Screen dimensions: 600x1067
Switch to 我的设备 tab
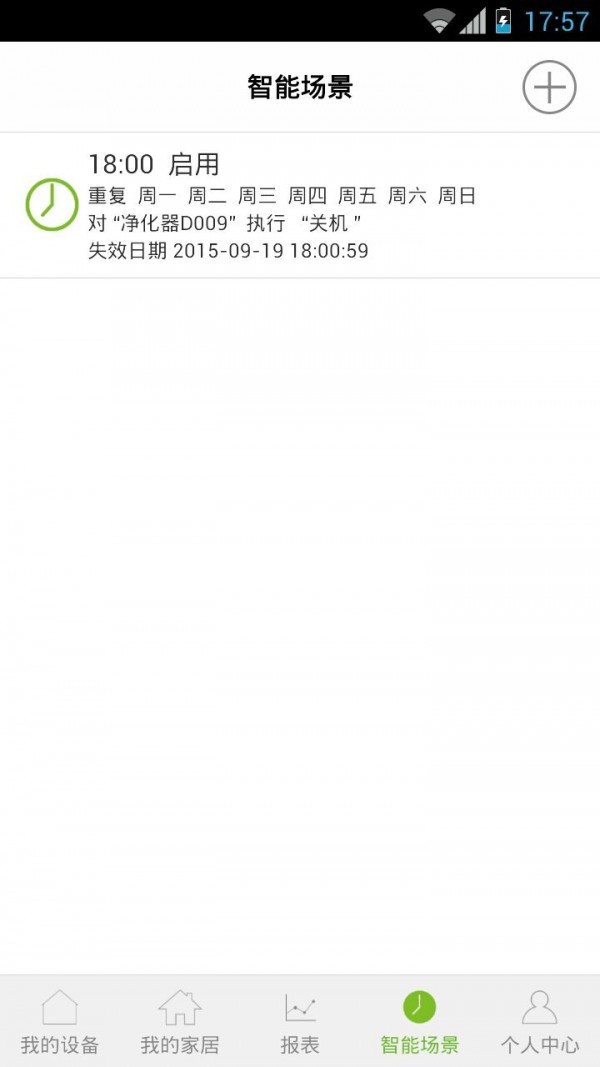pos(60,1022)
